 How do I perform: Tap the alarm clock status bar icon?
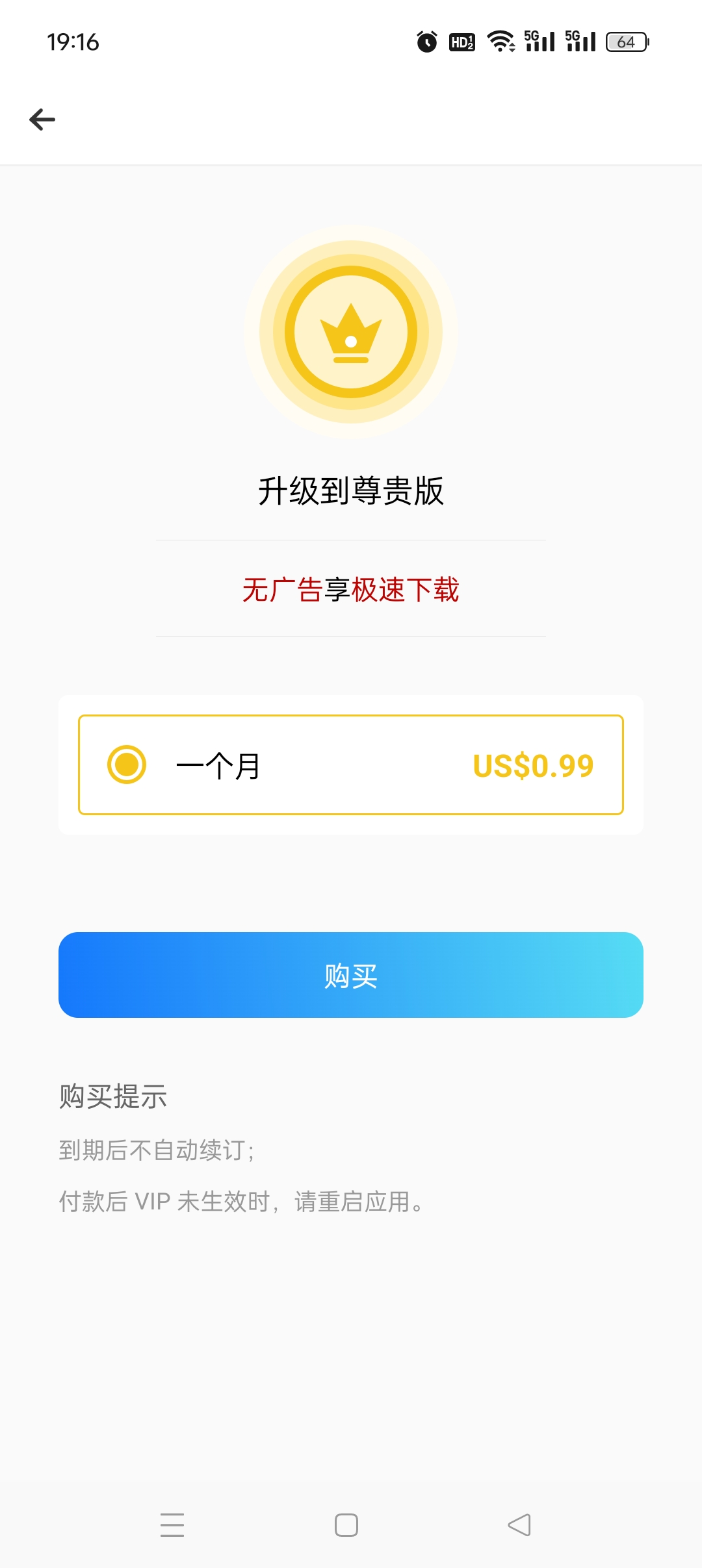coord(426,41)
